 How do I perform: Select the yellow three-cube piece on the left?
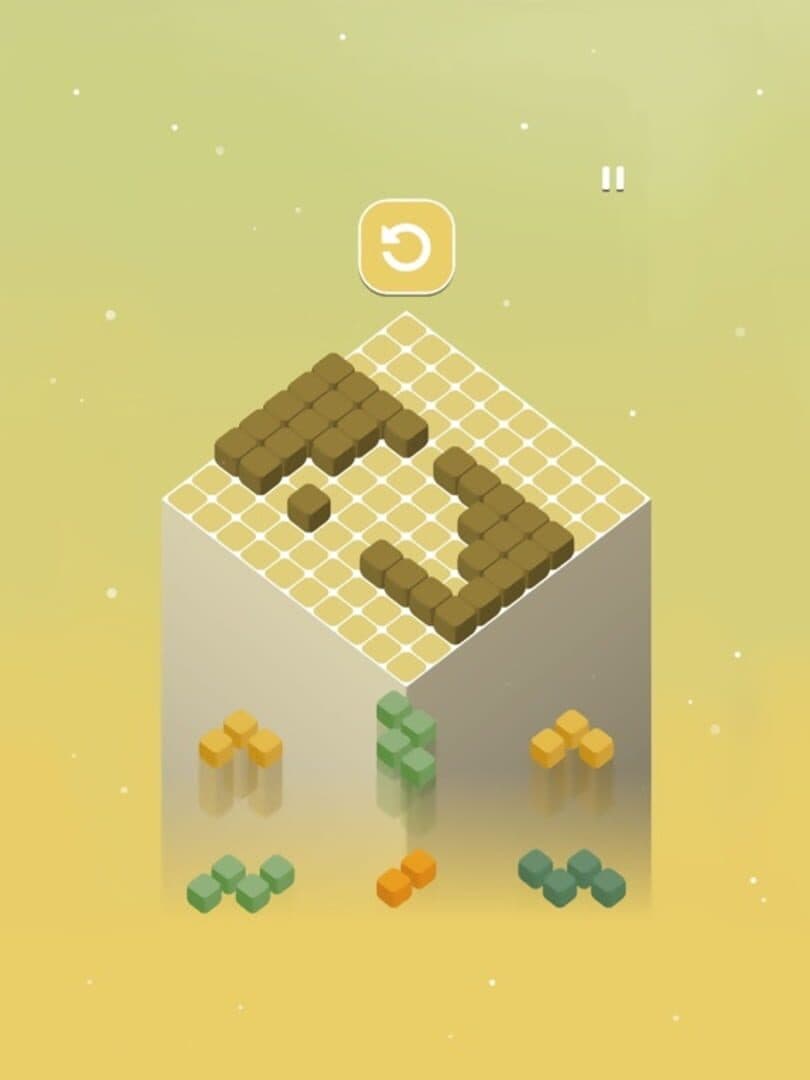(240, 740)
